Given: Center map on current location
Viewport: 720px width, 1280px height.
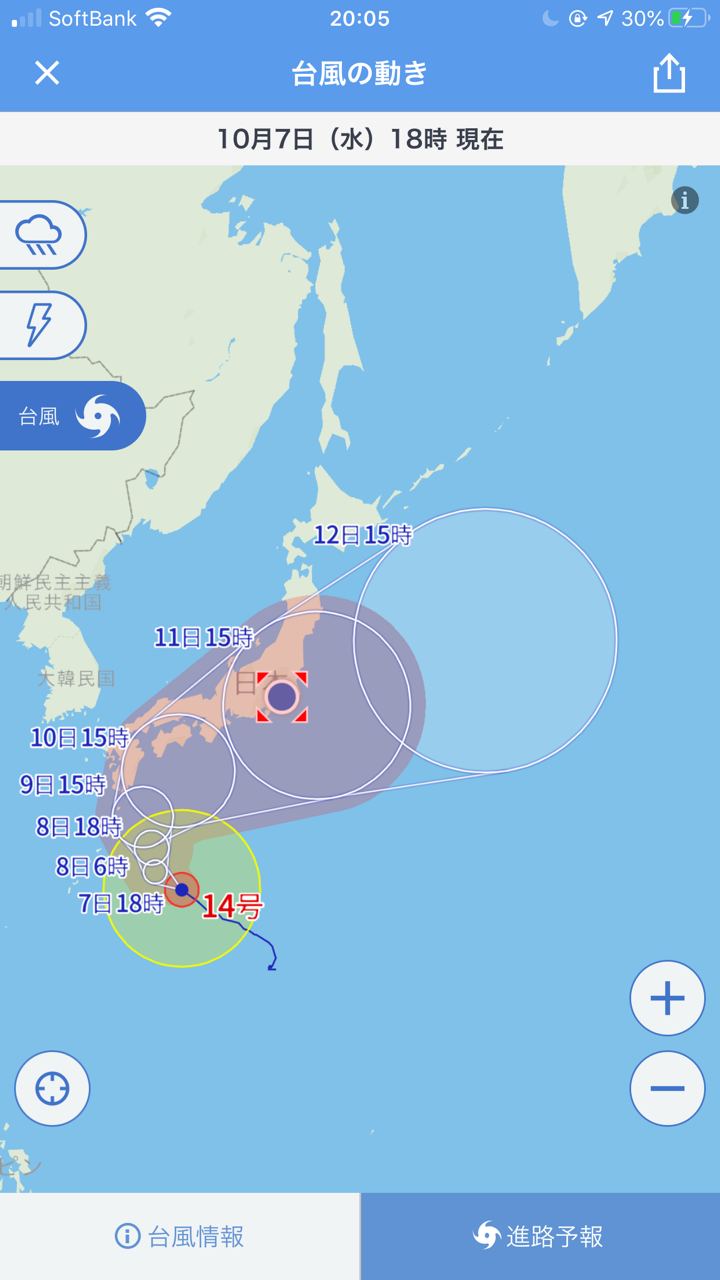Looking at the screenshot, I should [x=52, y=1088].
